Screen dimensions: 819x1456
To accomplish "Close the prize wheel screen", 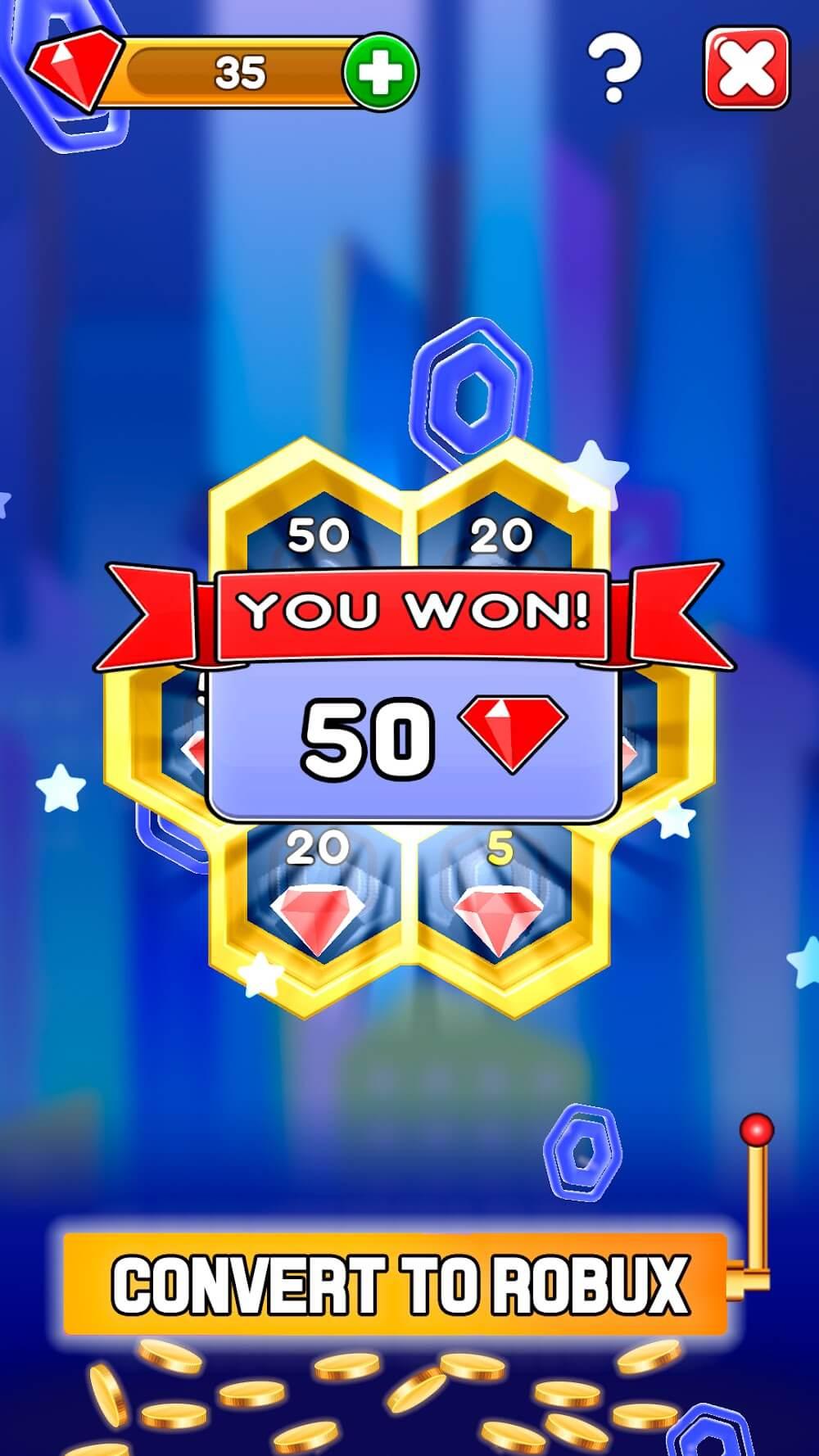I will [x=746, y=69].
